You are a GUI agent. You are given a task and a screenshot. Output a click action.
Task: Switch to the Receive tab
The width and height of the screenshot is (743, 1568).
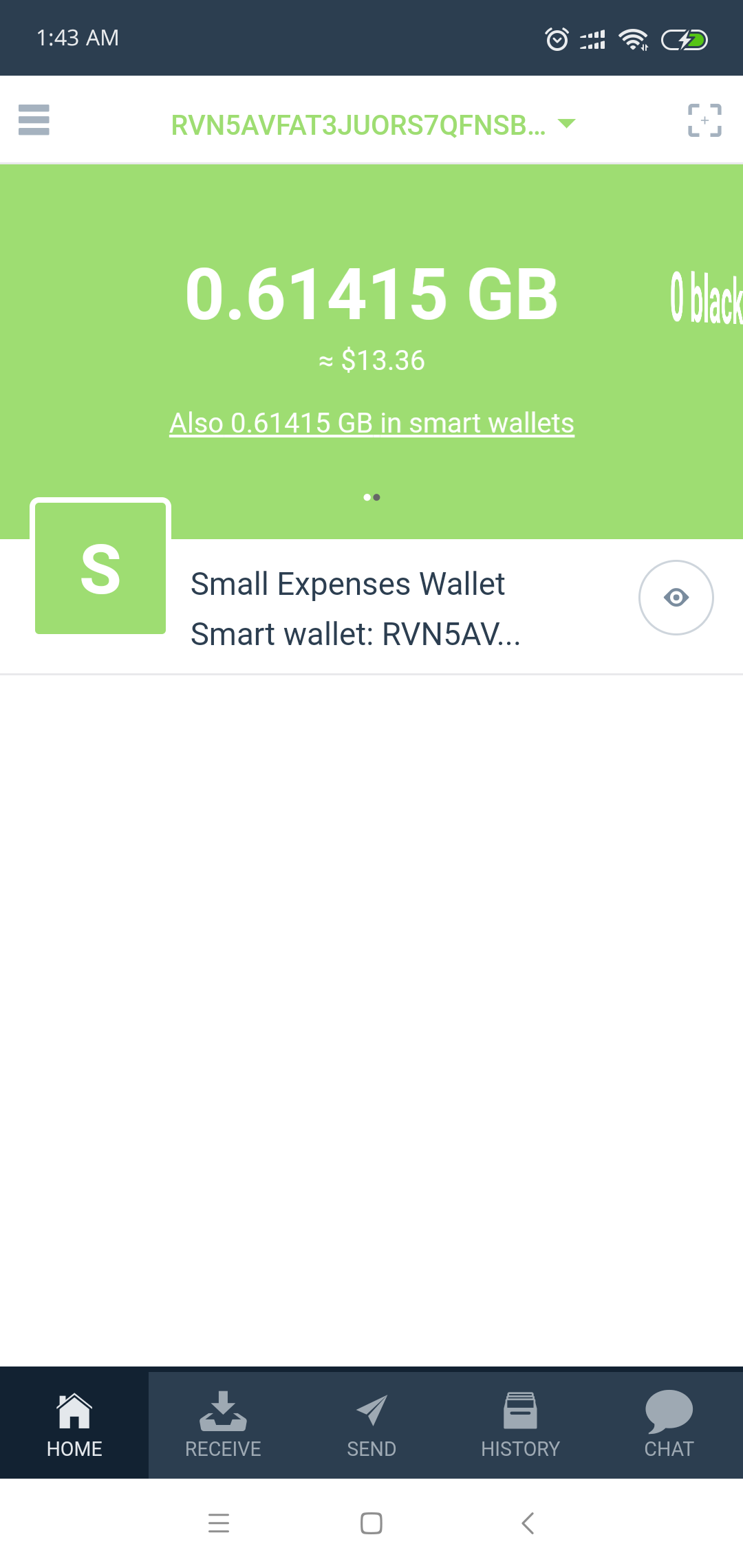(223, 1424)
